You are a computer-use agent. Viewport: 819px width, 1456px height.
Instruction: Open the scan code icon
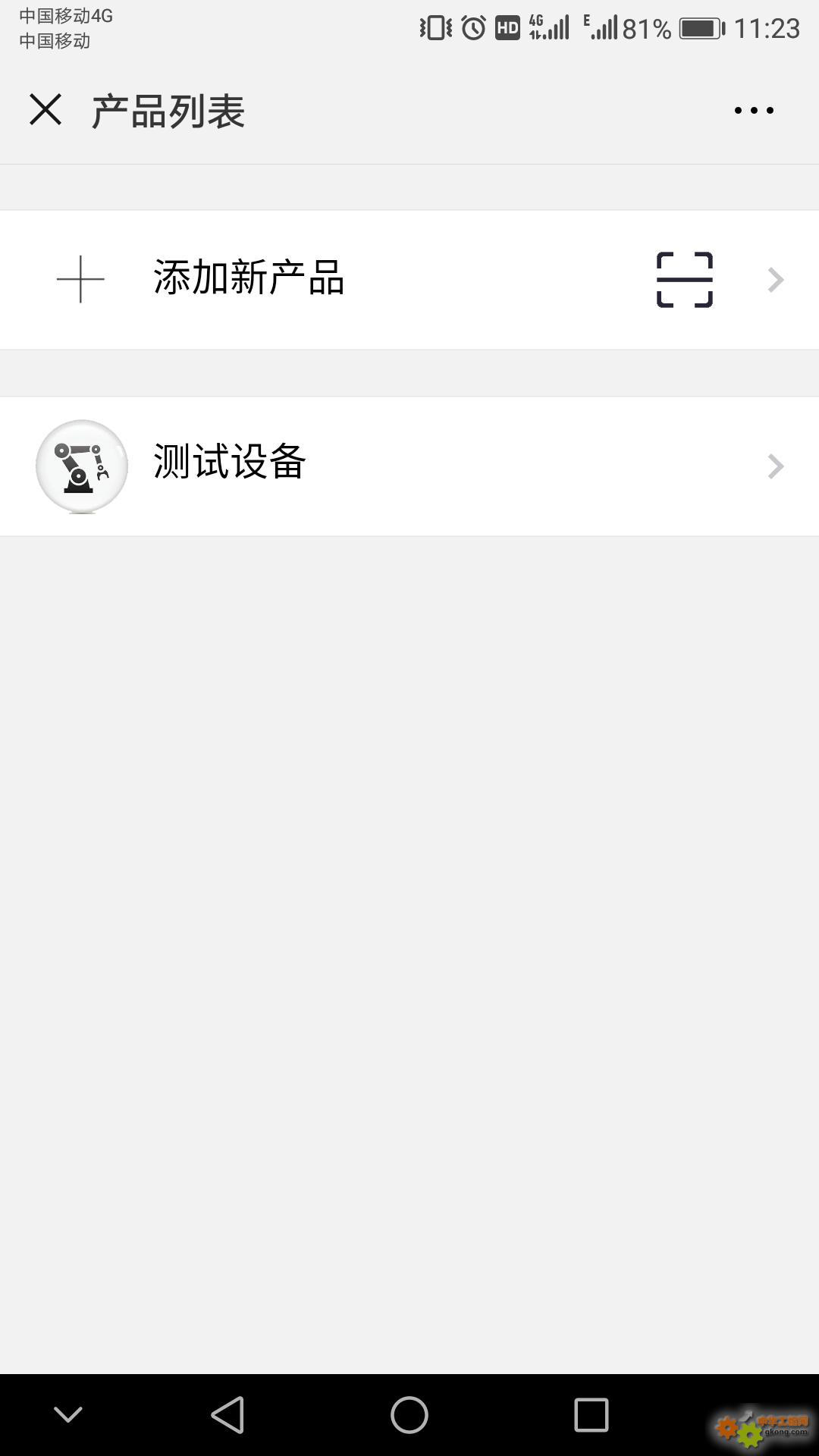point(684,280)
